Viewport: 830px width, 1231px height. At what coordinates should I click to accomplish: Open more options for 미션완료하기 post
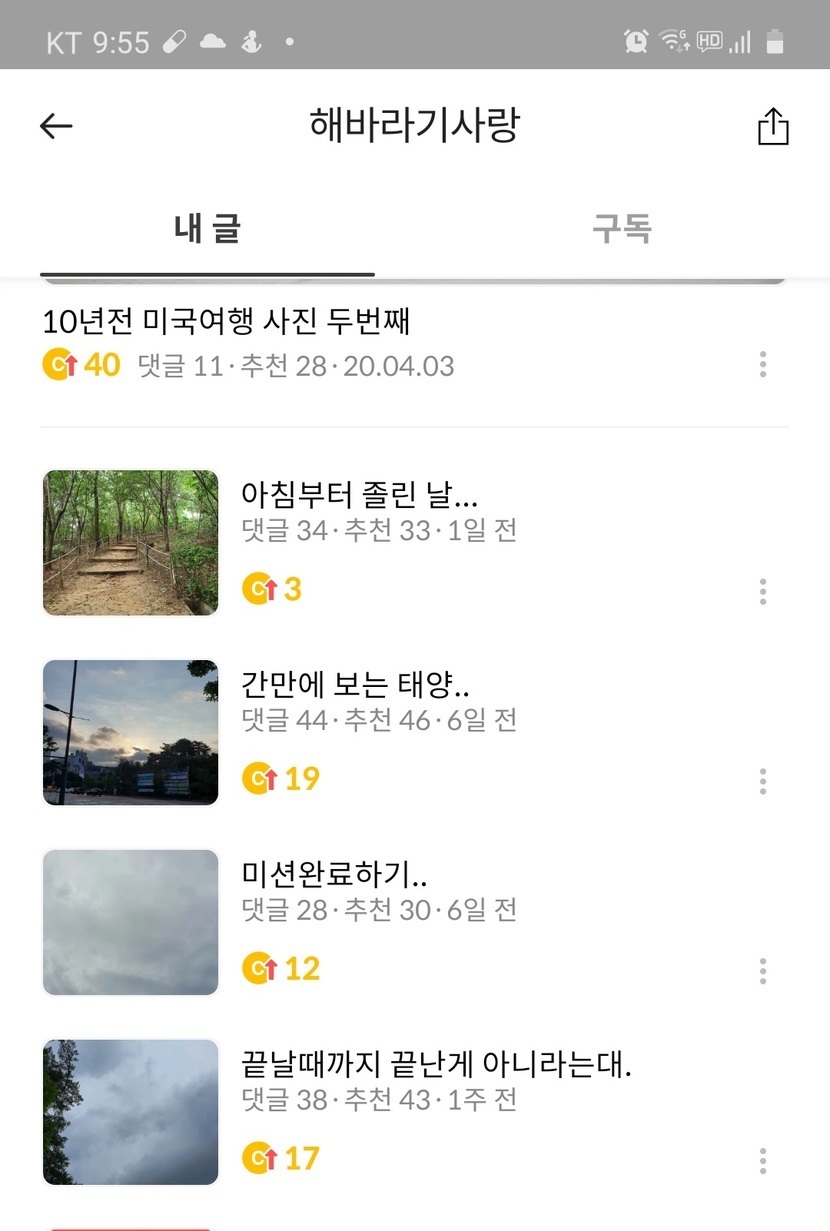click(763, 971)
